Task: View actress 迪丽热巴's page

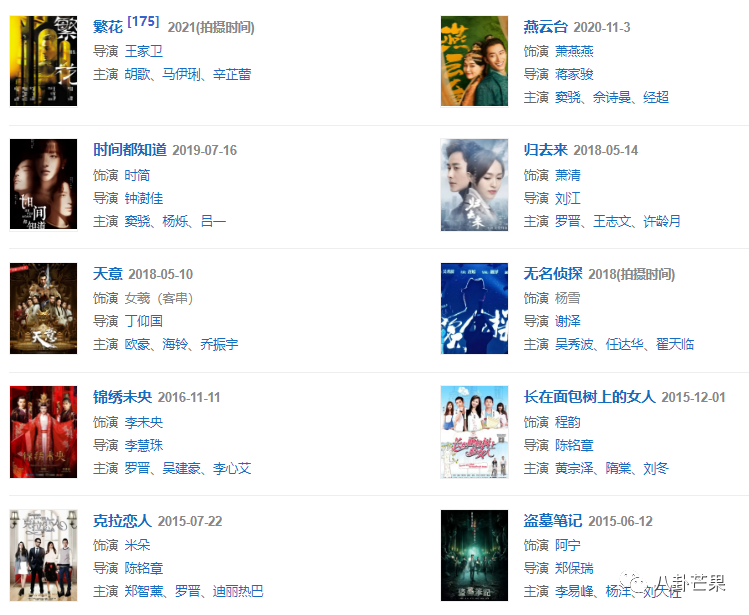Action: point(237,591)
